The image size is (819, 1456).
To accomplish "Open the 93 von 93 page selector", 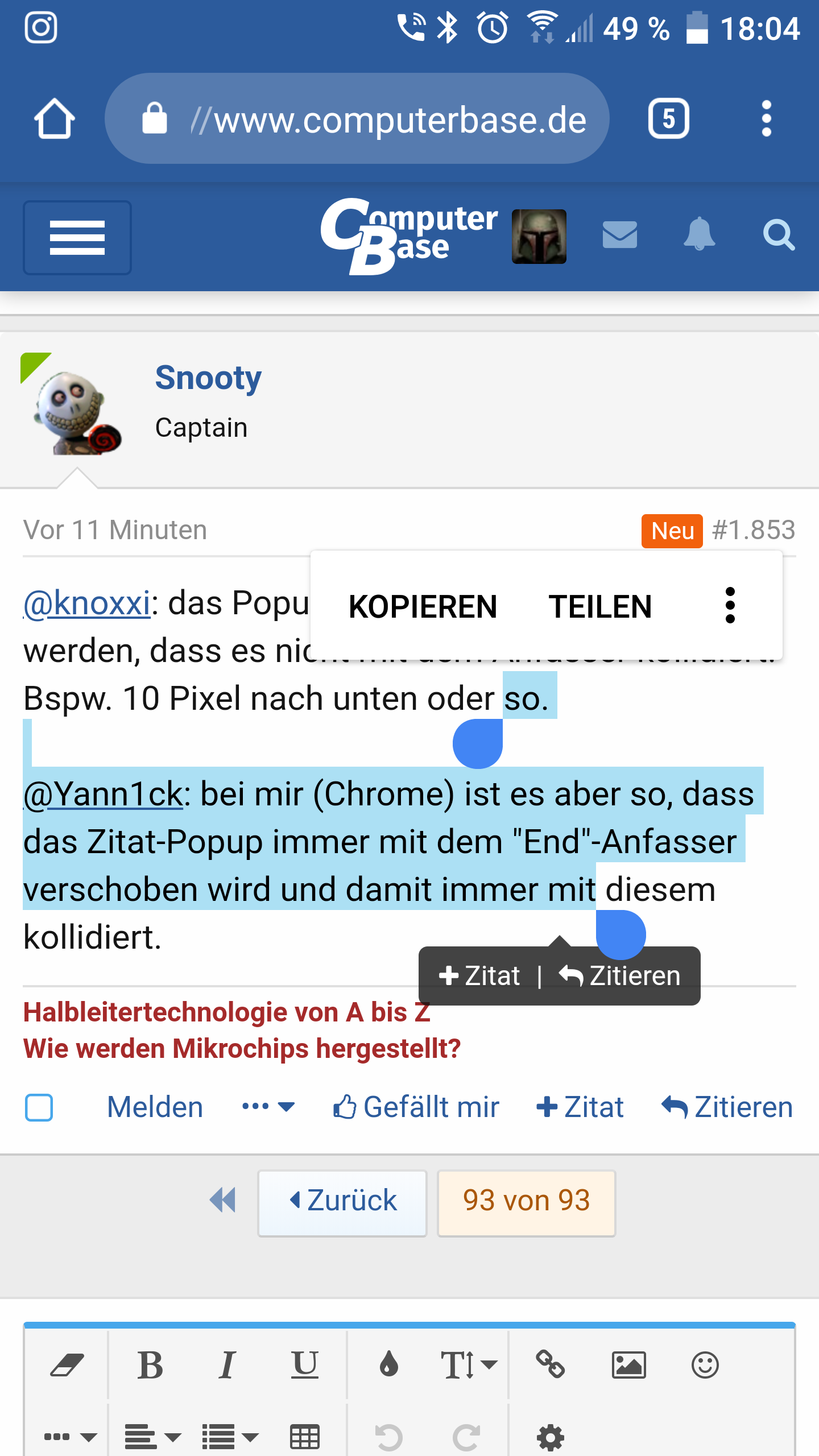I will [x=526, y=1201].
